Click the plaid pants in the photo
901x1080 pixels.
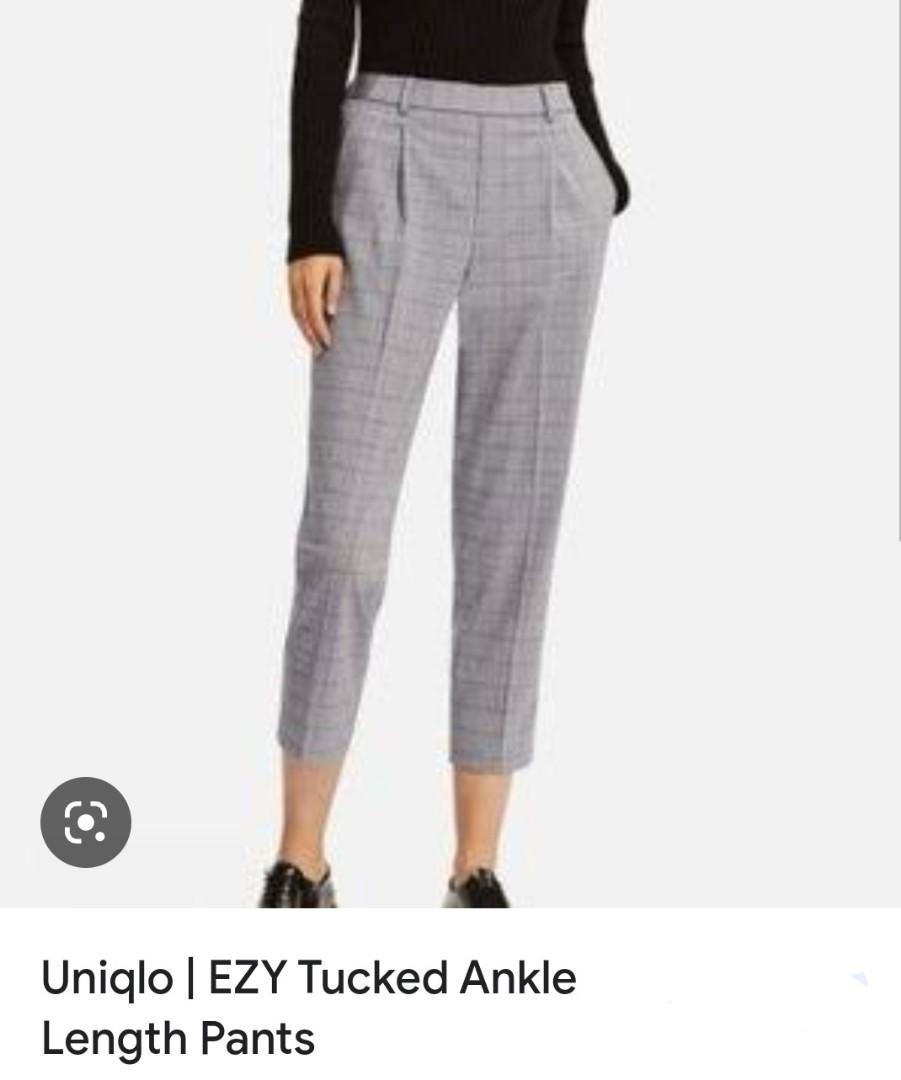(x=450, y=400)
